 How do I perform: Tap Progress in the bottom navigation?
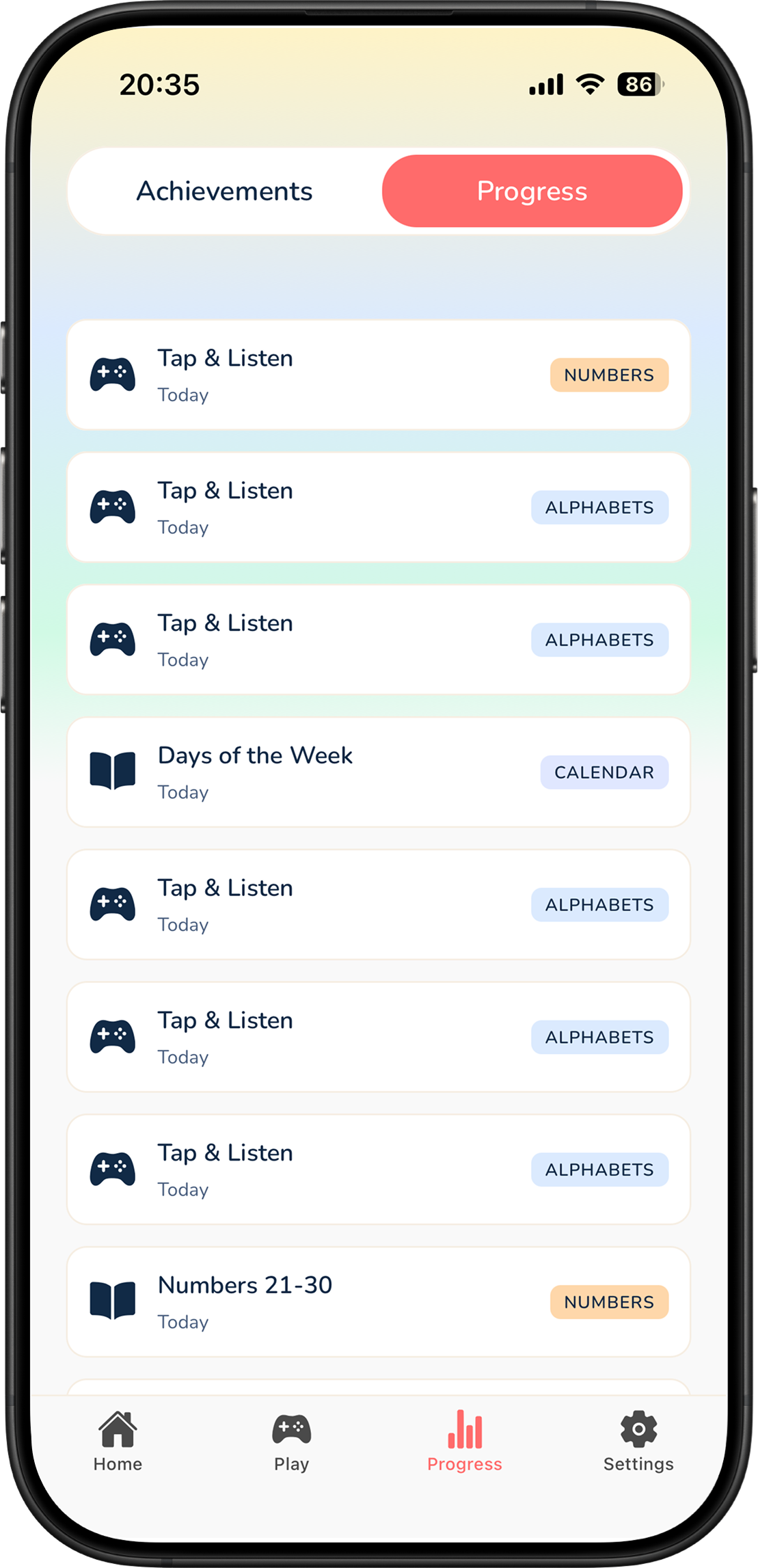[465, 1441]
